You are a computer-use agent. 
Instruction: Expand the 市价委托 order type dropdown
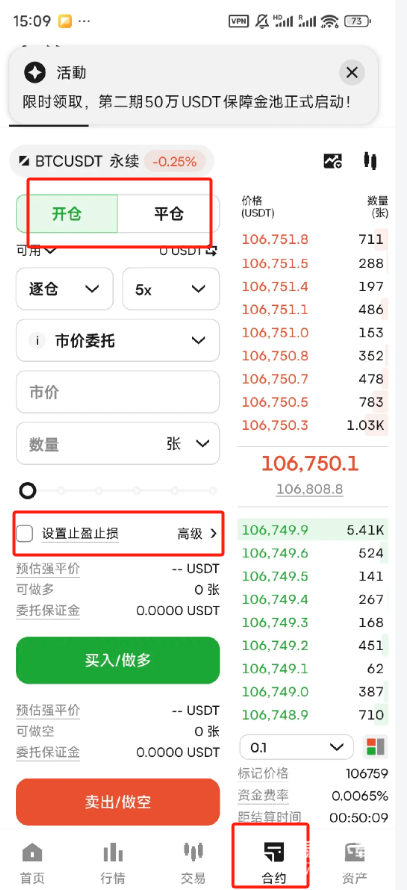[118, 341]
